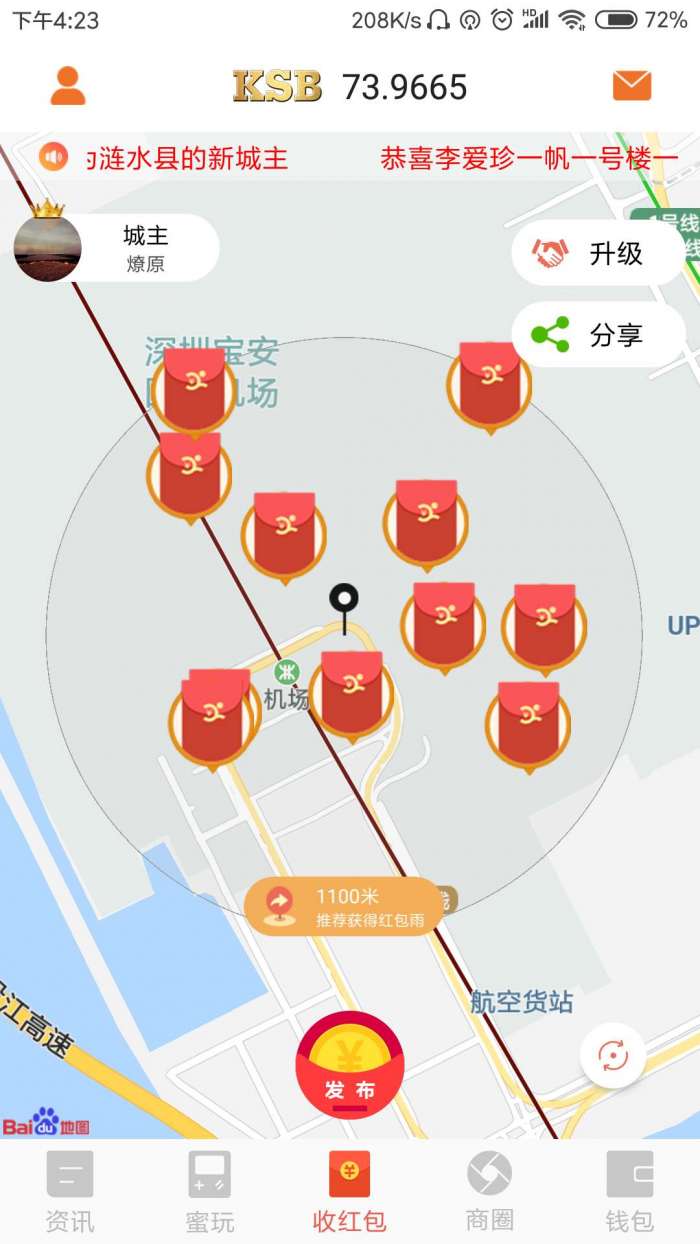This screenshot has height=1244, width=700.
Task: Tap the 分享 share button
Action: (x=597, y=335)
